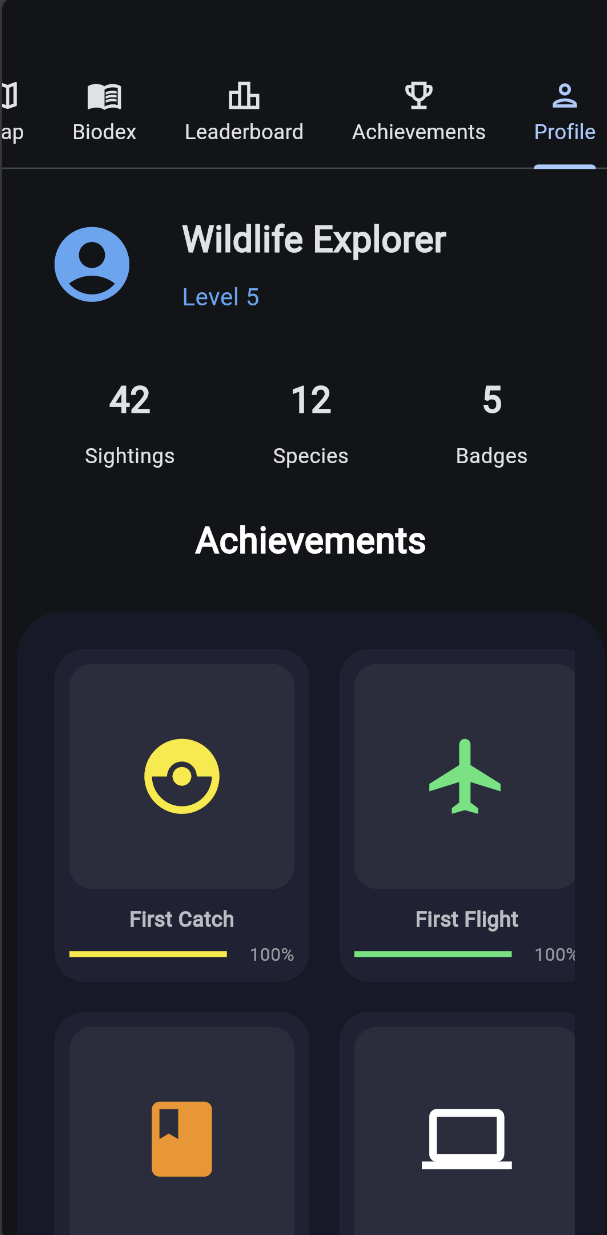
Task: Switch to the Biodex tab
Action: [x=104, y=113]
